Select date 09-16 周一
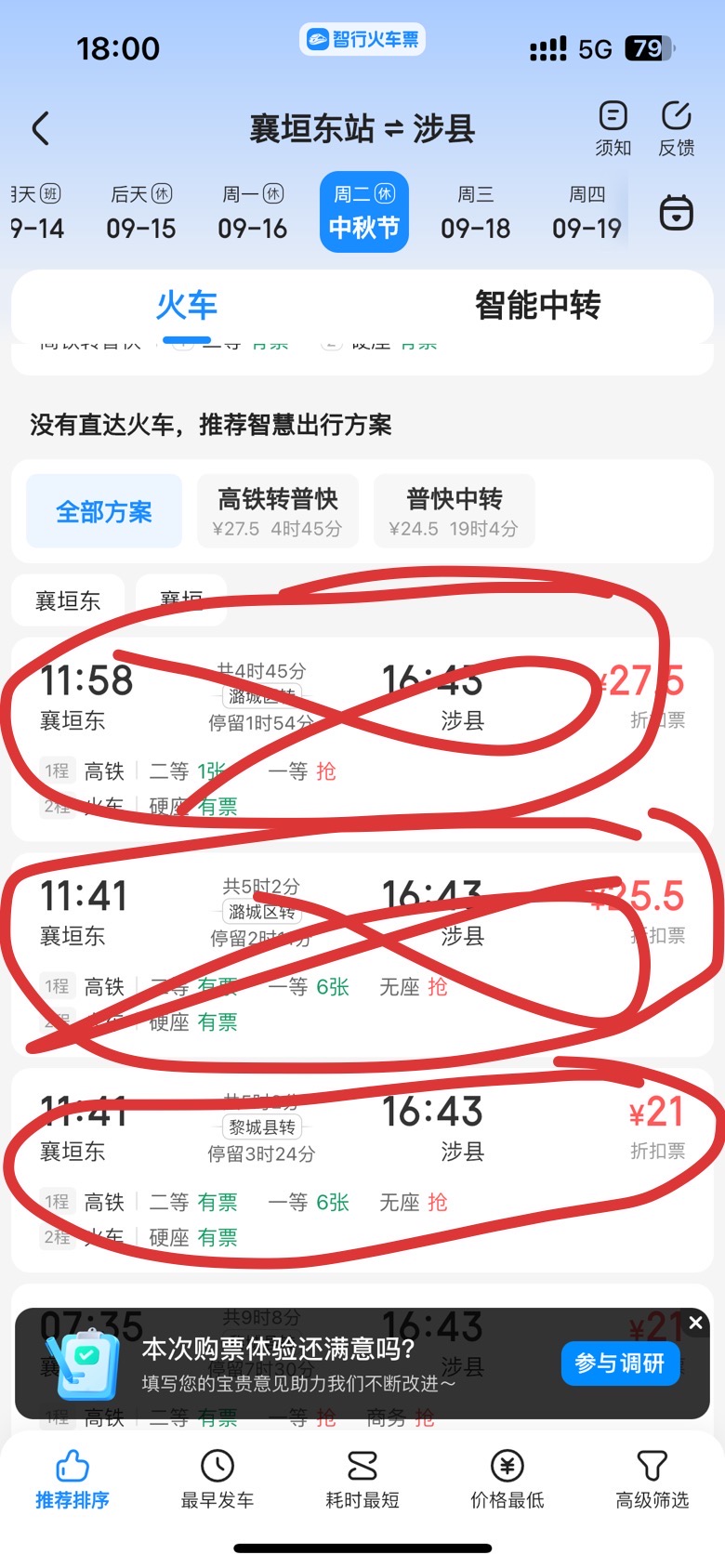Image resolution: width=725 pixels, height=1568 pixels. tap(253, 212)
